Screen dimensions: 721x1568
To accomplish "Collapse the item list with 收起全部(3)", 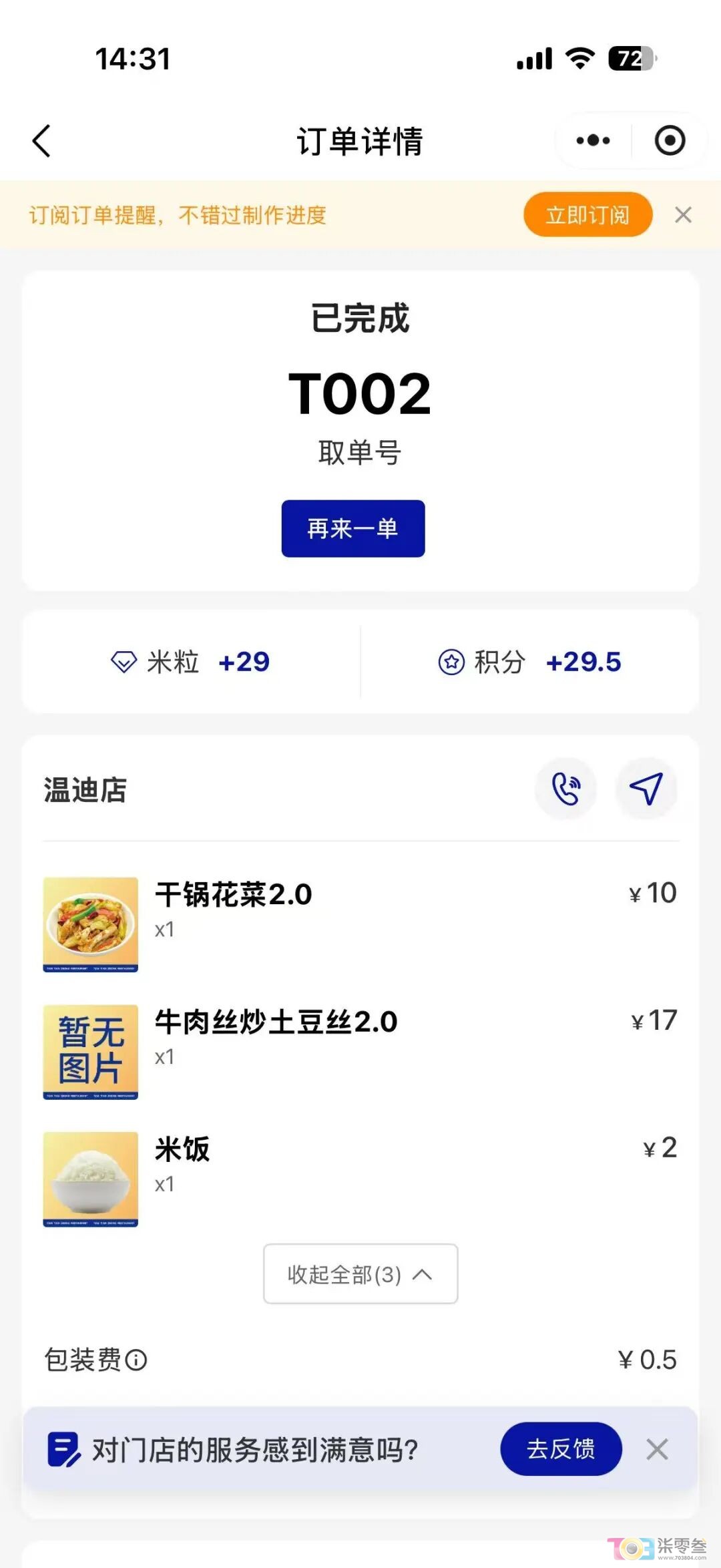I will tap(360, 1273).
